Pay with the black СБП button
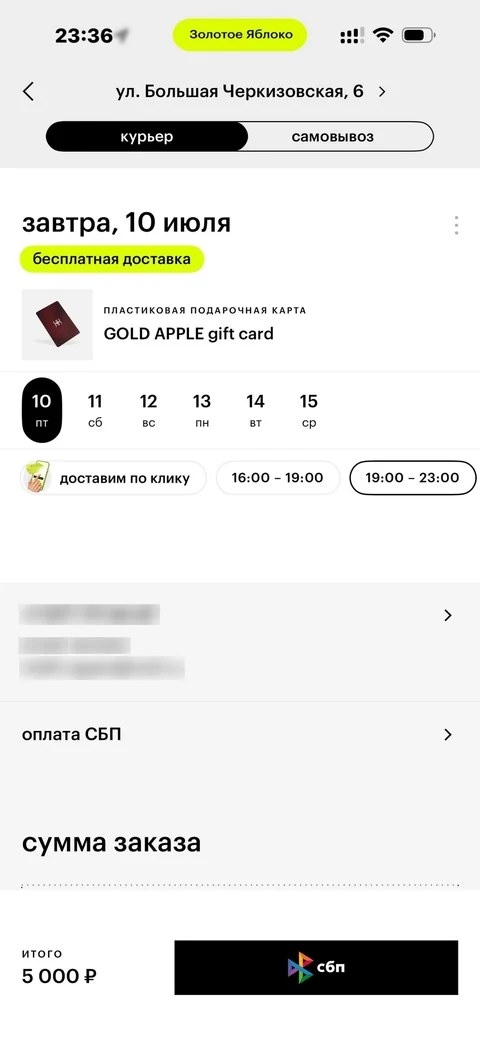480x1043 pixels. click(316, 967)
